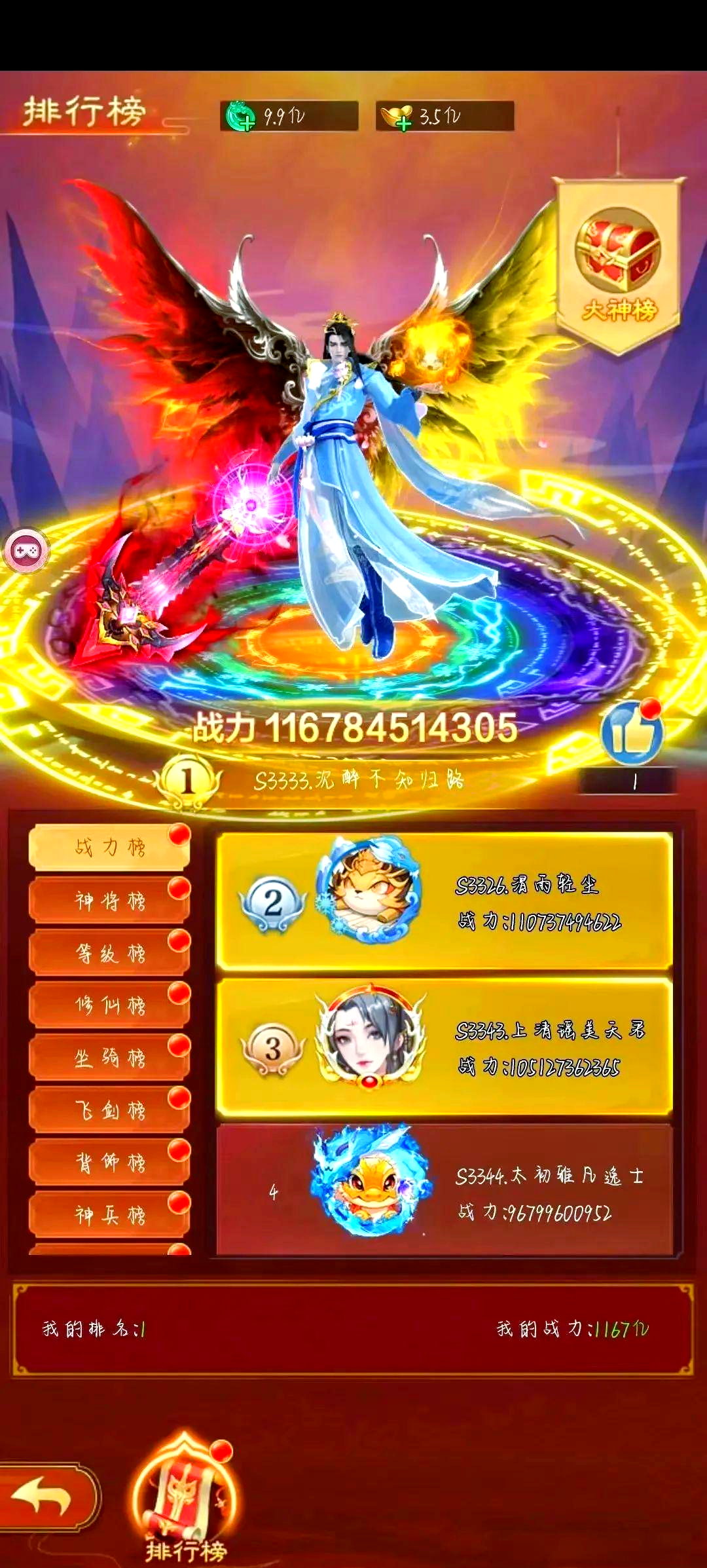
Task: Switch to the 等级榜 tab
Action: [109, 953]
